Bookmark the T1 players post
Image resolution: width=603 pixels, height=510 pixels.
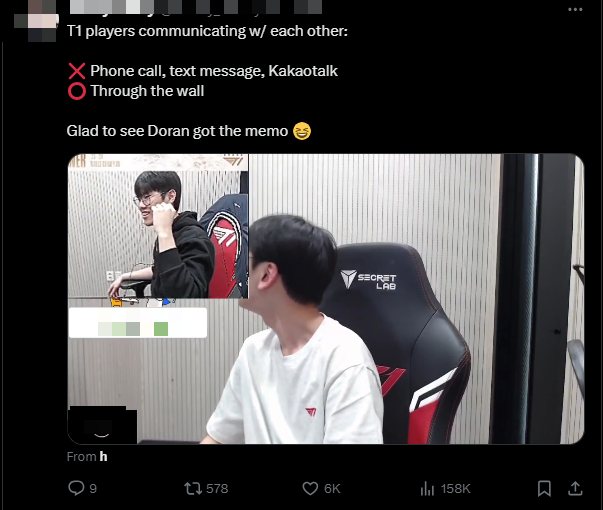544,488
